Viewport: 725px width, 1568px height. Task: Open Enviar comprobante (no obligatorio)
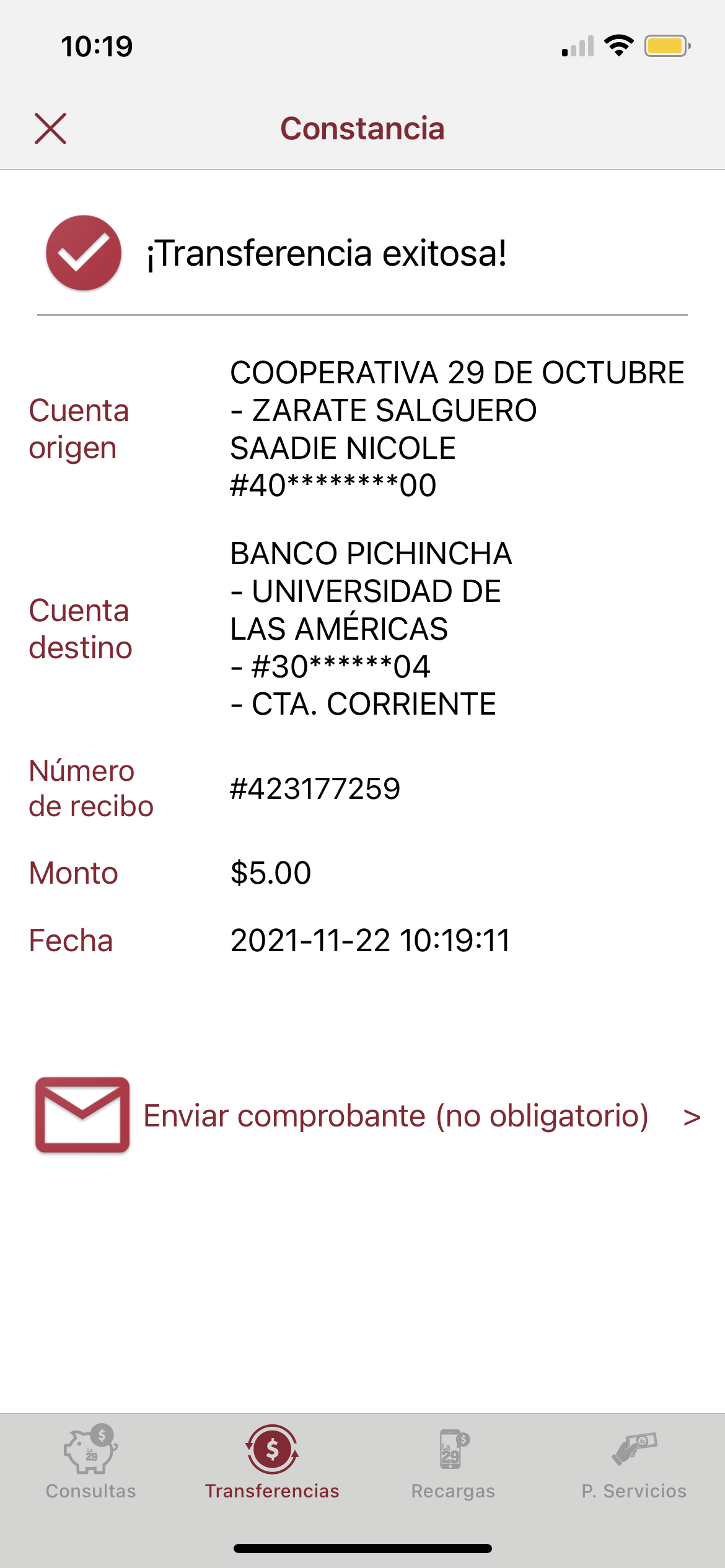click(x=395, y=1116)
